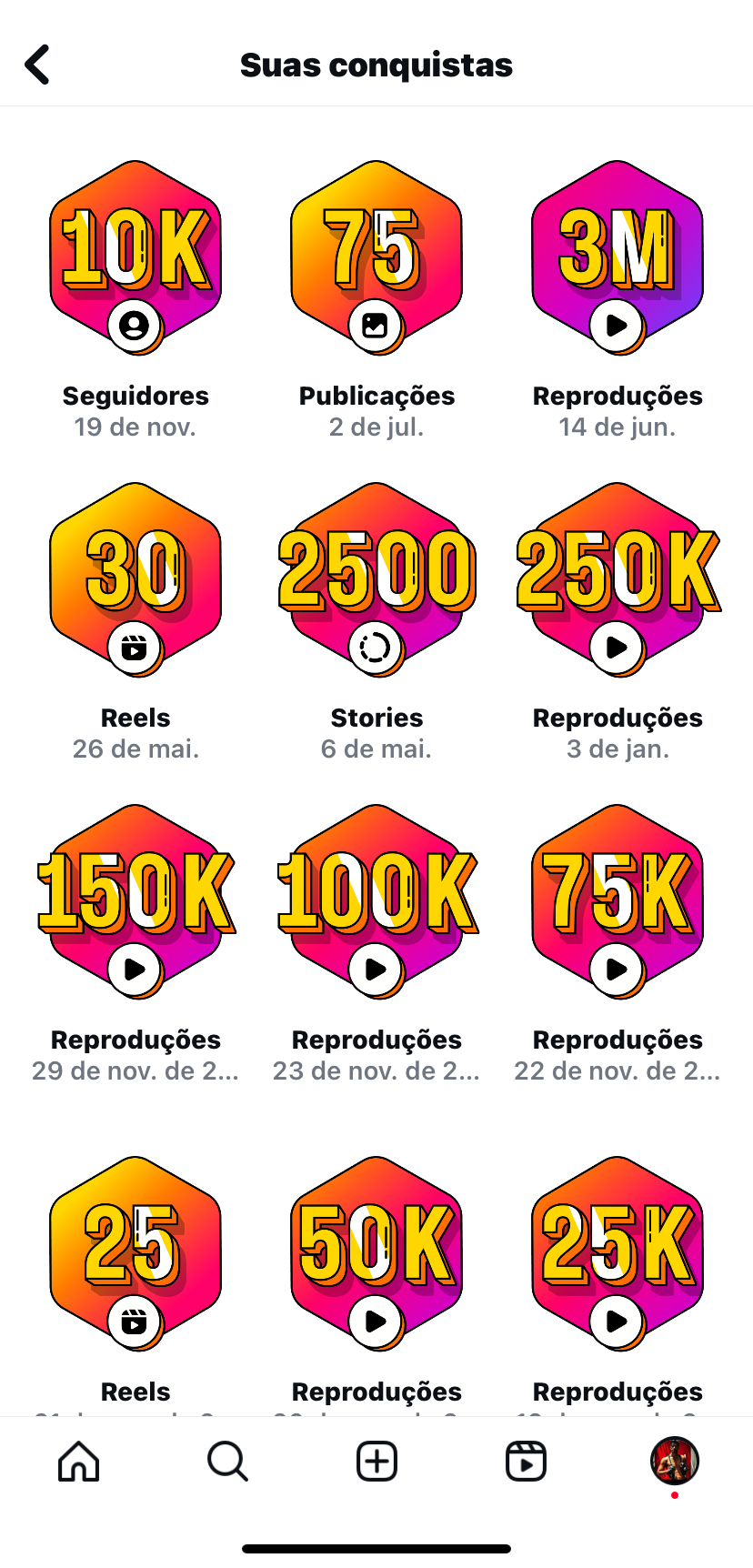This screenshot has width=753, height=1568.
Task: Switch to the Reels tab
Action: click(x=526, y=1462)
